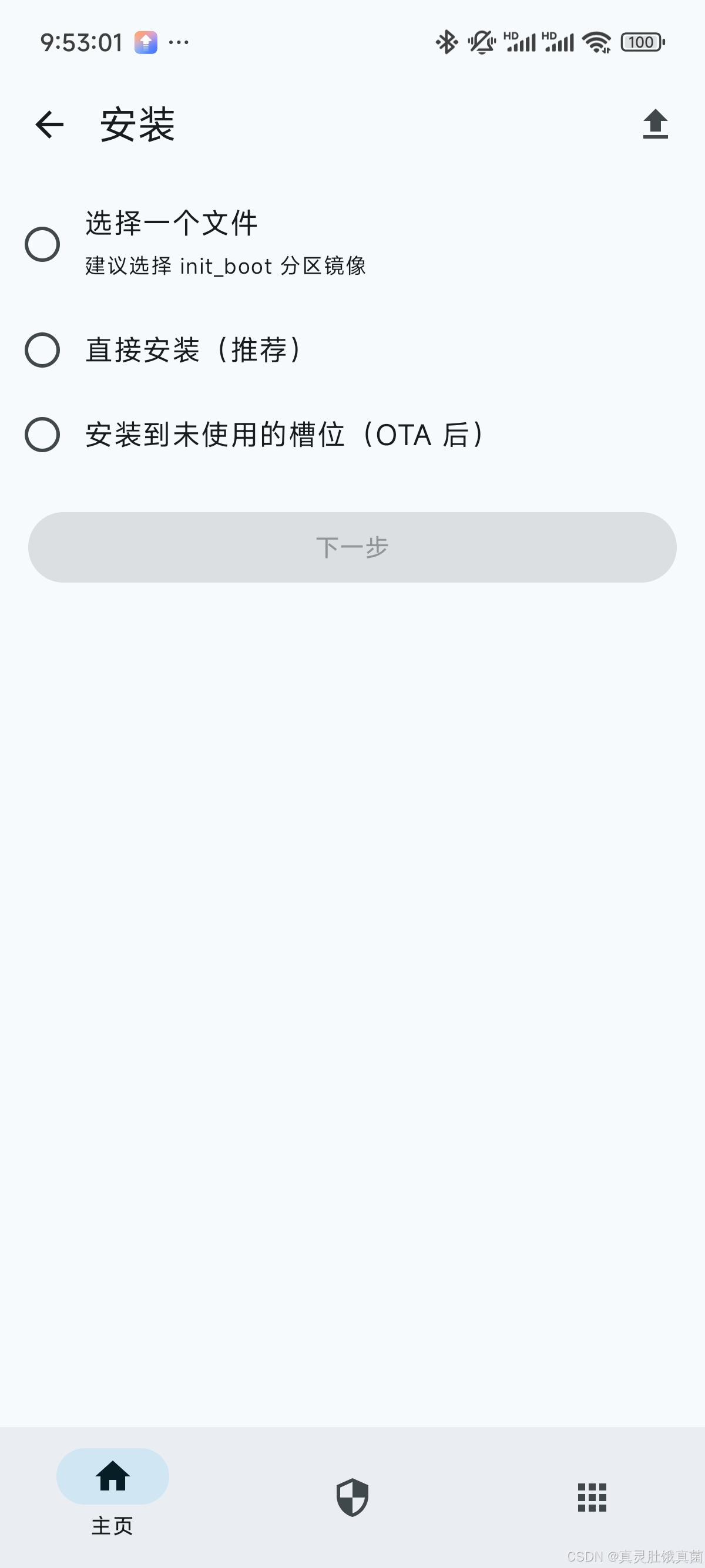Tap the clock showing 9:53:01

coord(82,41)
